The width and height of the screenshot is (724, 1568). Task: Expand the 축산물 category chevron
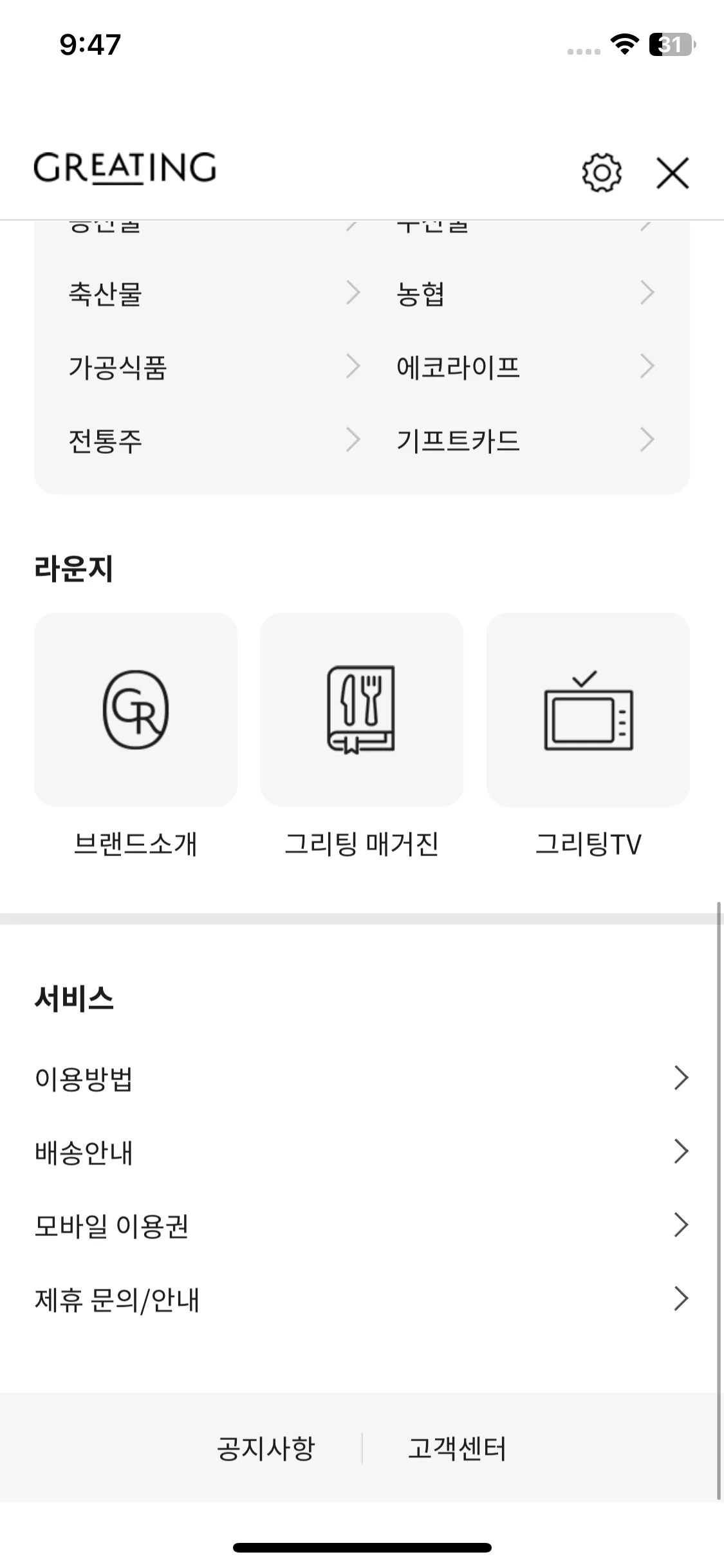click(354, 293)
